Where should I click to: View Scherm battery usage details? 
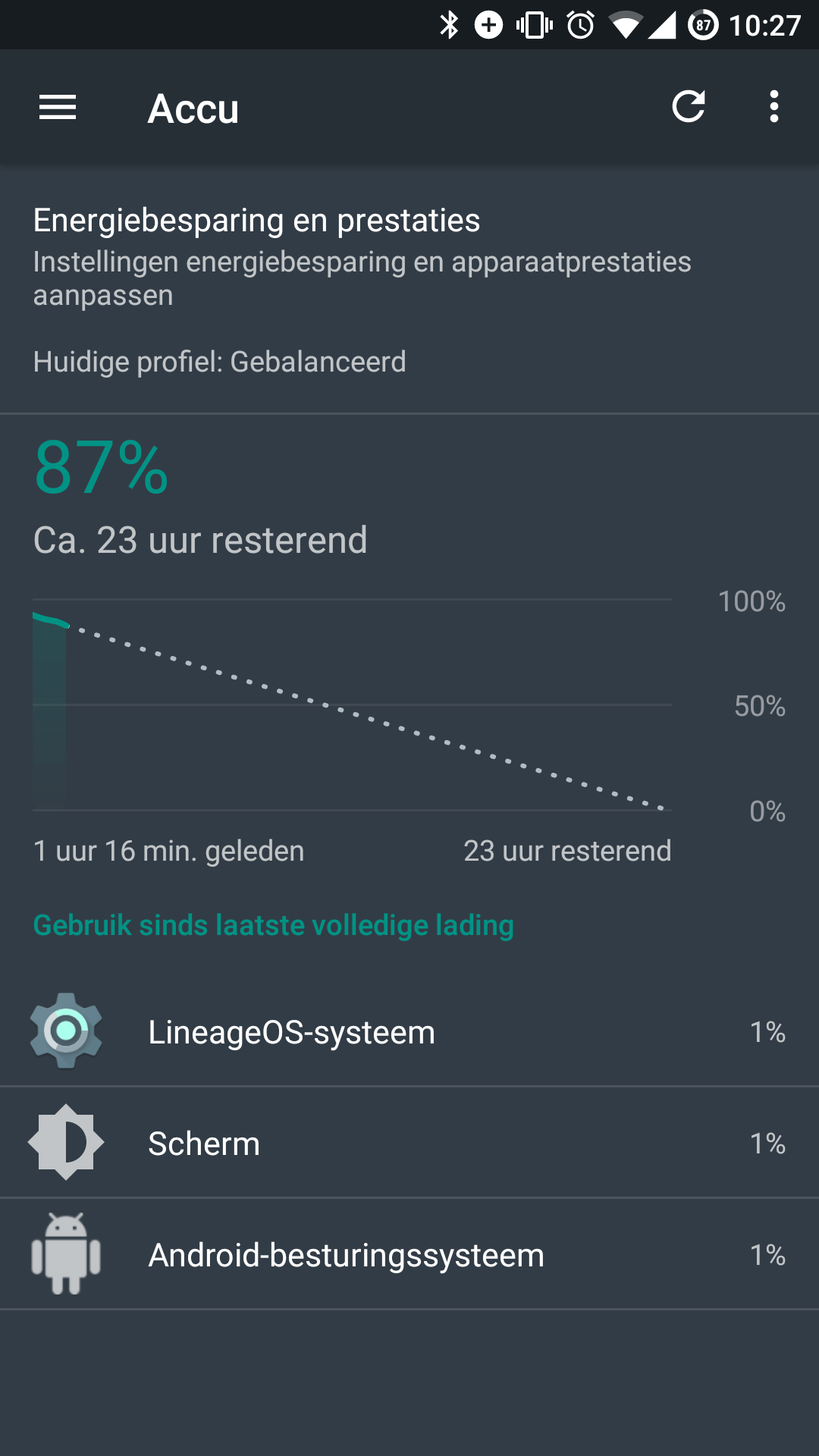pos(409,1143)
